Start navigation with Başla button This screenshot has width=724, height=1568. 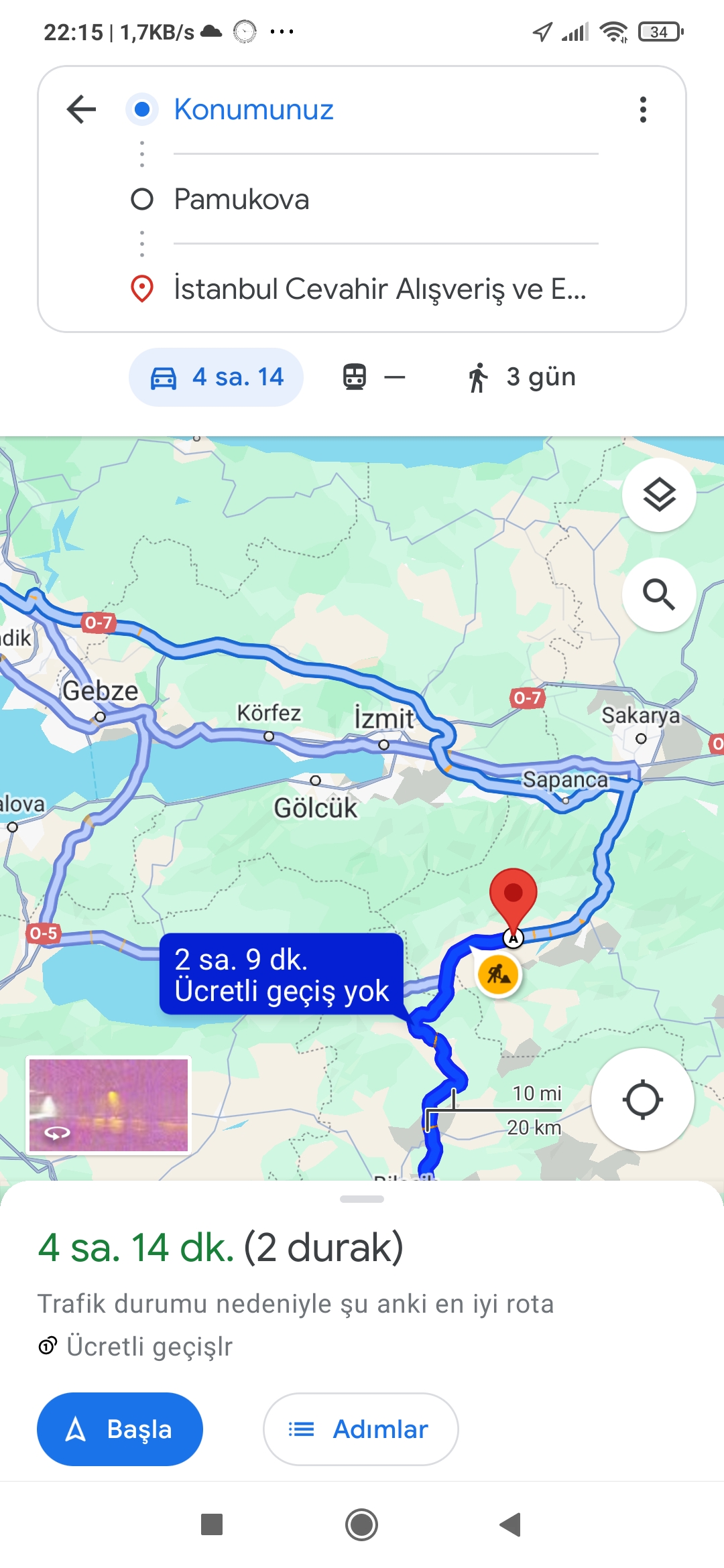[120, 1429]
